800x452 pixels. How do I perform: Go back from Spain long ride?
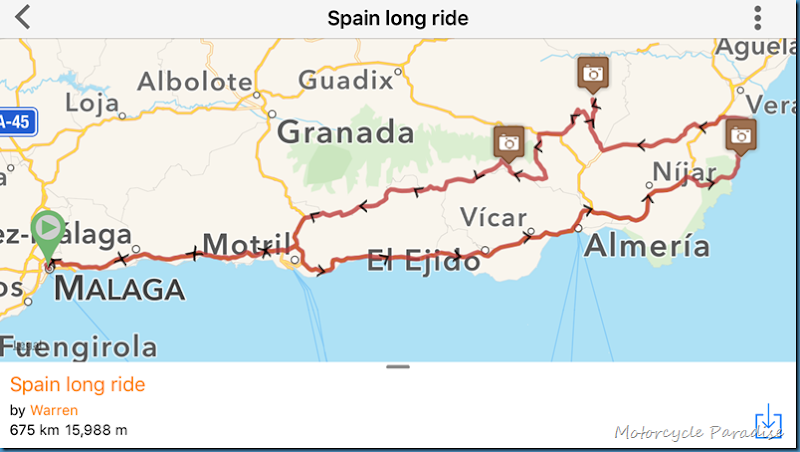[22, 18]
